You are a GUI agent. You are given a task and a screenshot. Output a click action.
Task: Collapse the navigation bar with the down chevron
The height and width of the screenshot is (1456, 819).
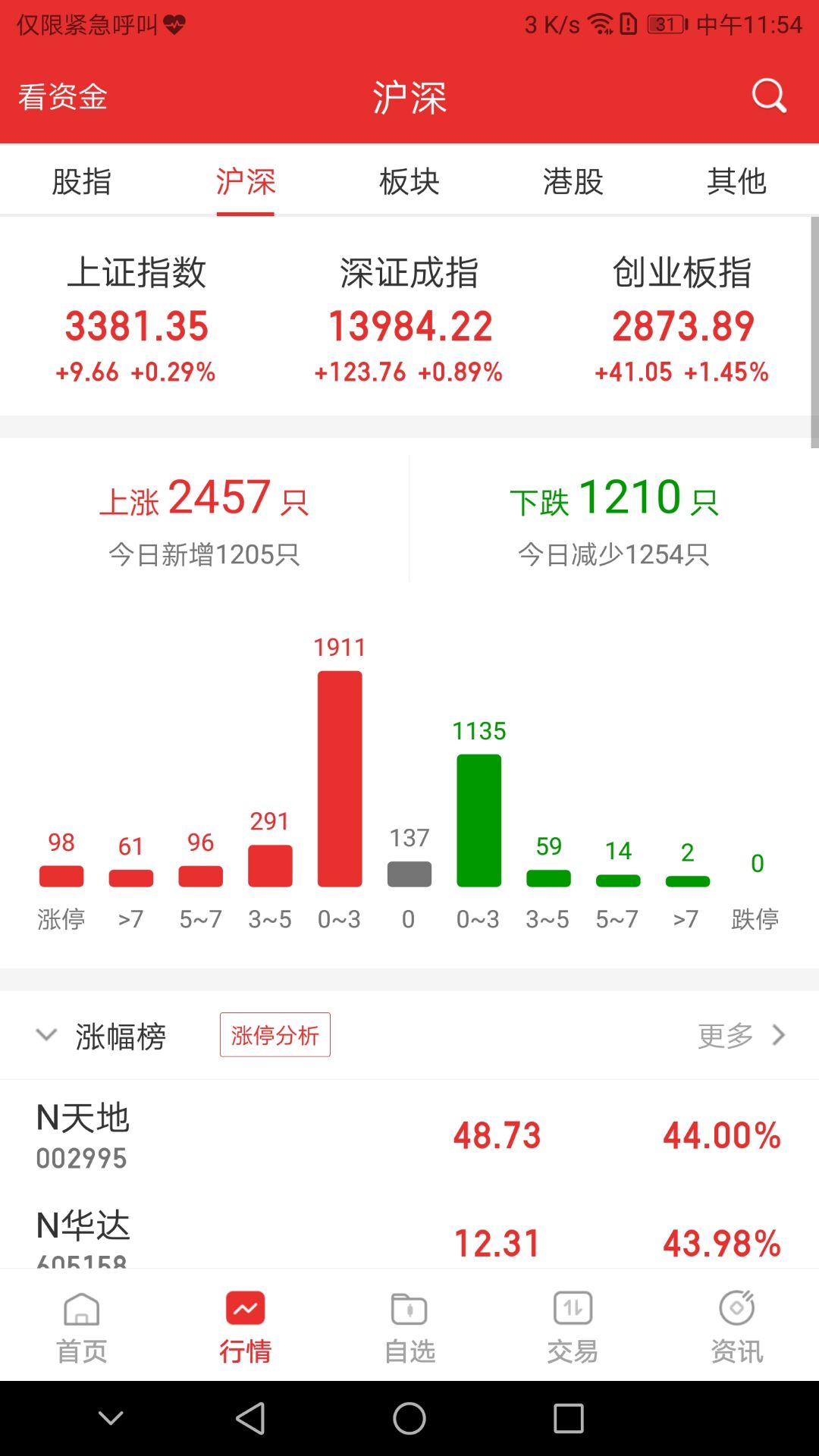pyautogui.click(x=110, y=1417)
